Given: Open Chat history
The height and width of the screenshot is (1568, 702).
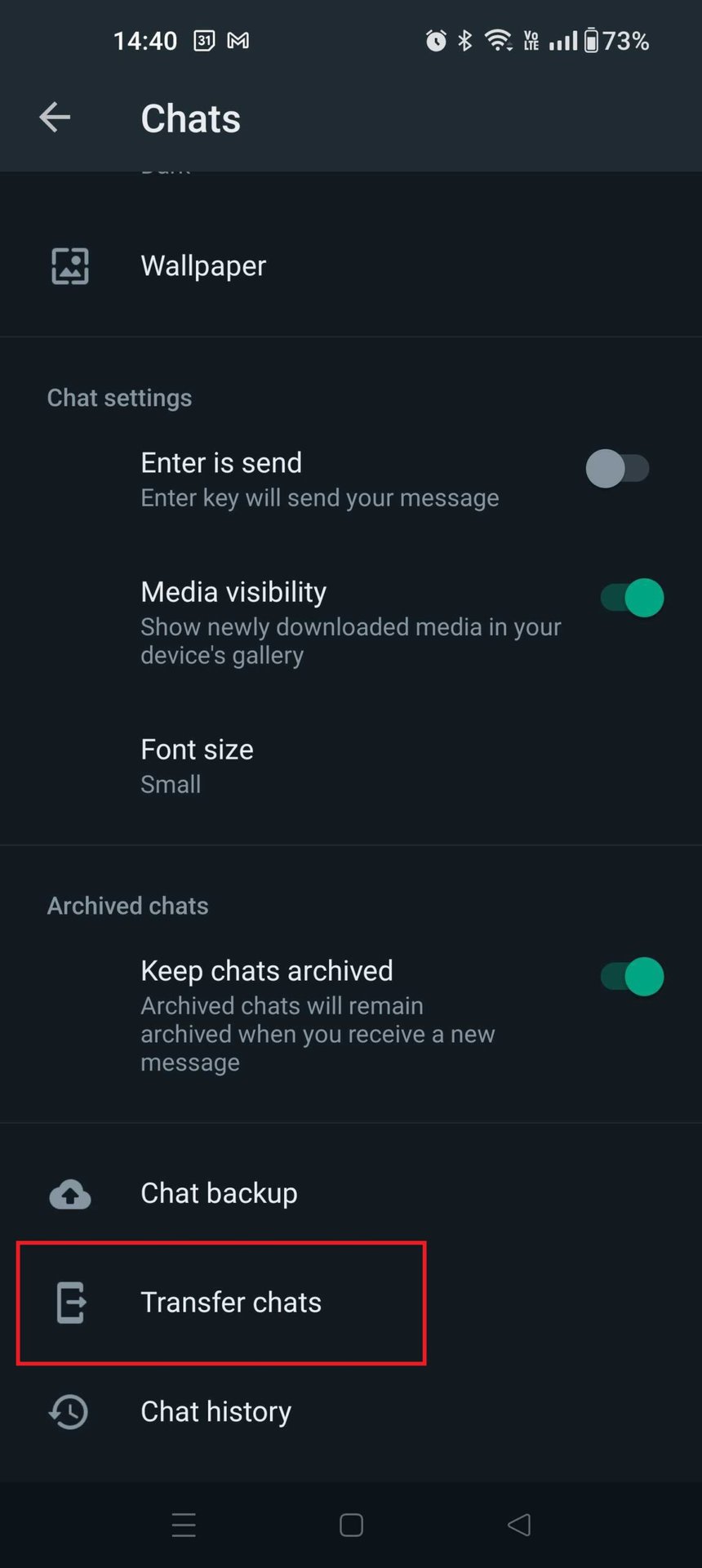Looking at the screenshot, I should tap(215, 1412).
